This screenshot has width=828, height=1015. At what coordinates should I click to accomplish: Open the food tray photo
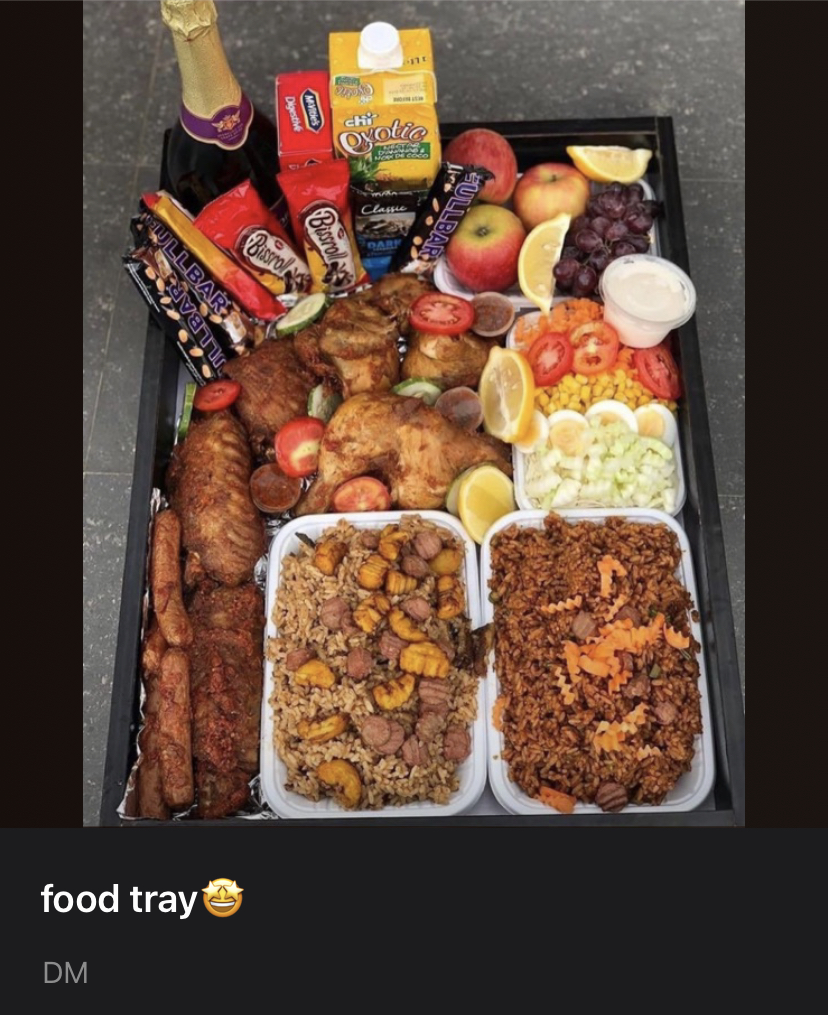point(414,413)
